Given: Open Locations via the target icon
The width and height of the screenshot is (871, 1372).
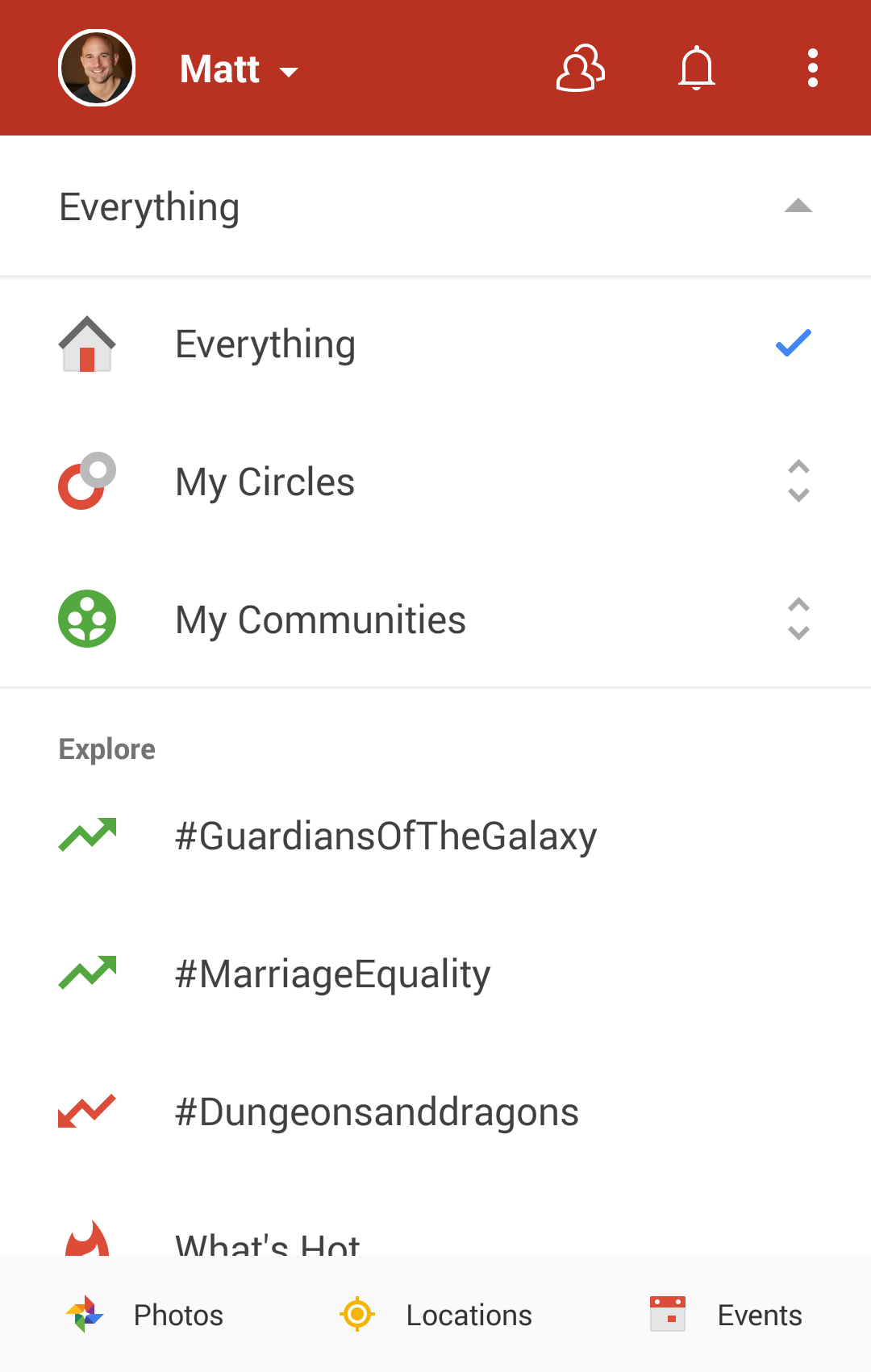Looking at the screenshot, I should pos(357,1314).
